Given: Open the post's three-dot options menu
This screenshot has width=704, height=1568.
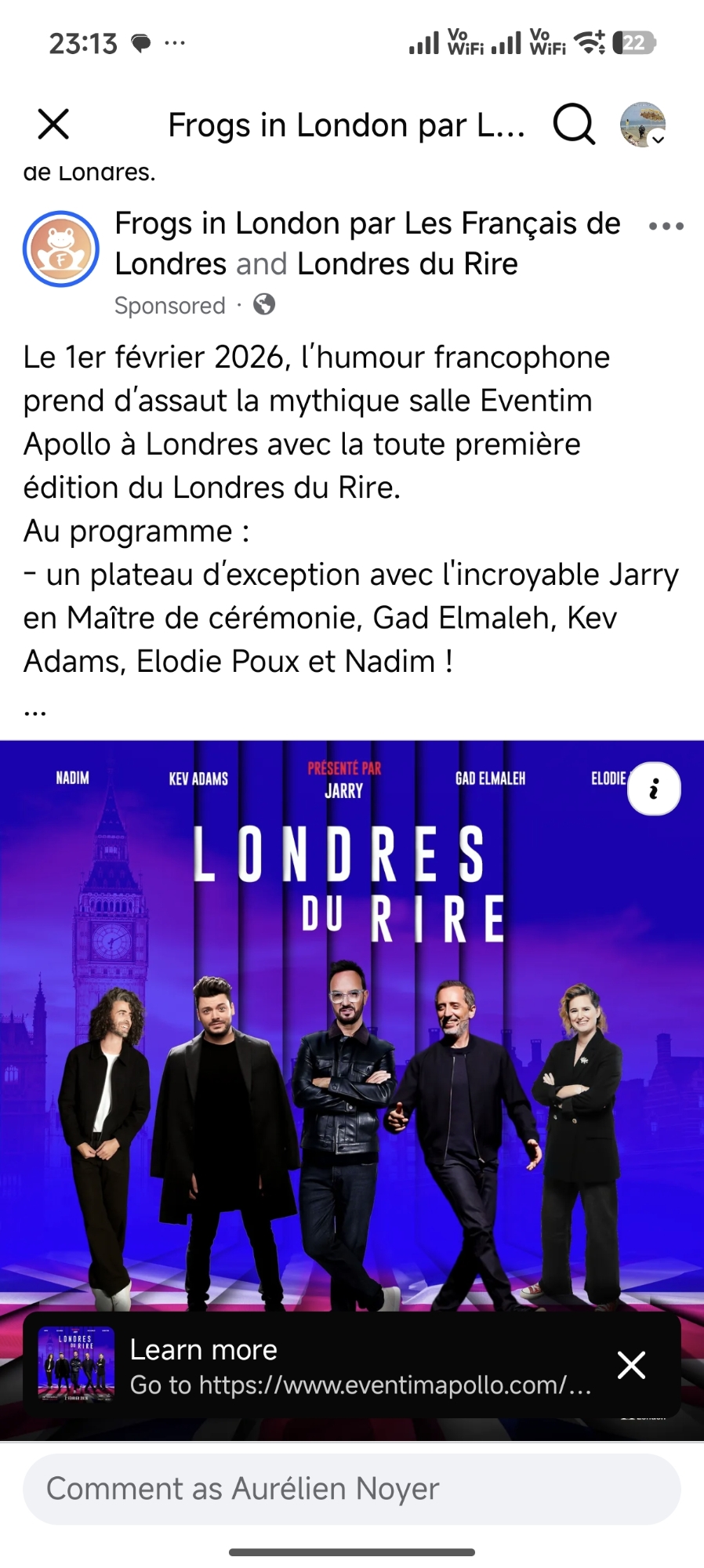Looking at the screenshot, I should (x=666, y=227).
